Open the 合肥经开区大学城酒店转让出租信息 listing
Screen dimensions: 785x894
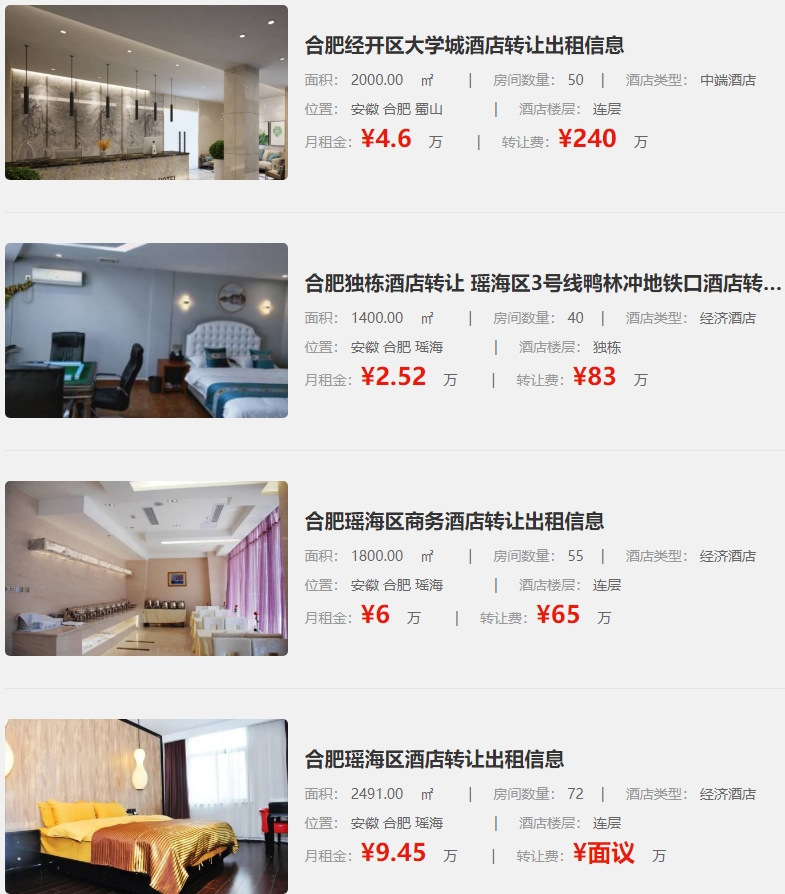click(x=464, y=45)
